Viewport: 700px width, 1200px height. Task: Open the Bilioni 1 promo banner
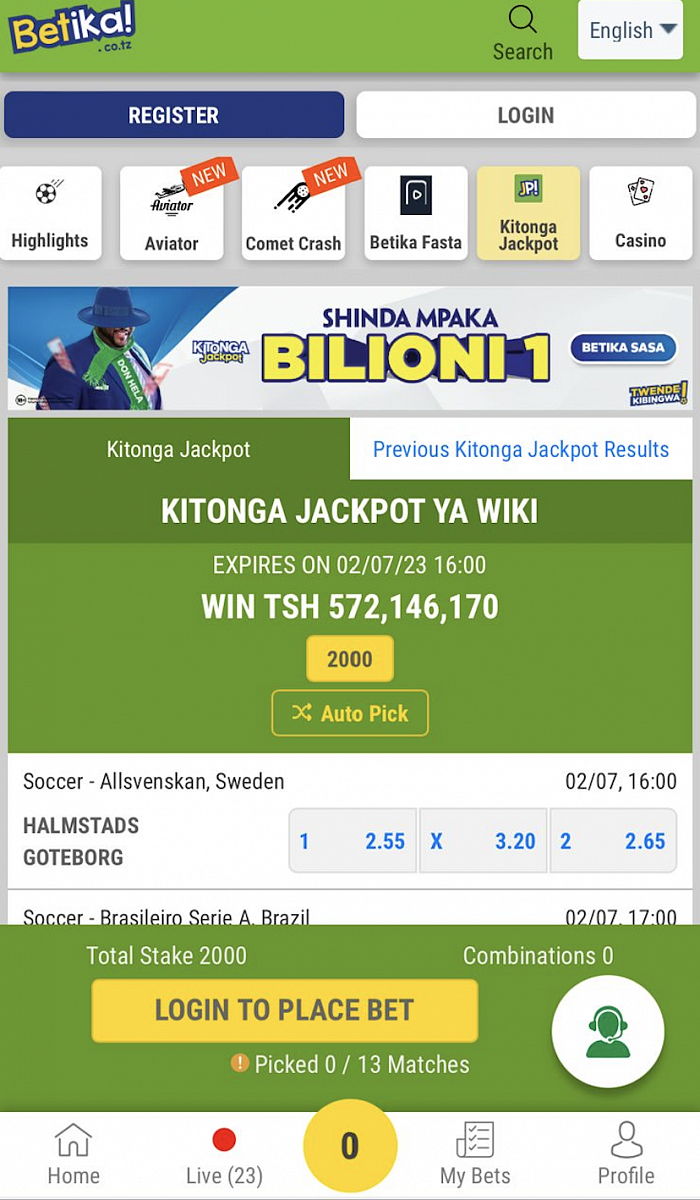(350, 349)
